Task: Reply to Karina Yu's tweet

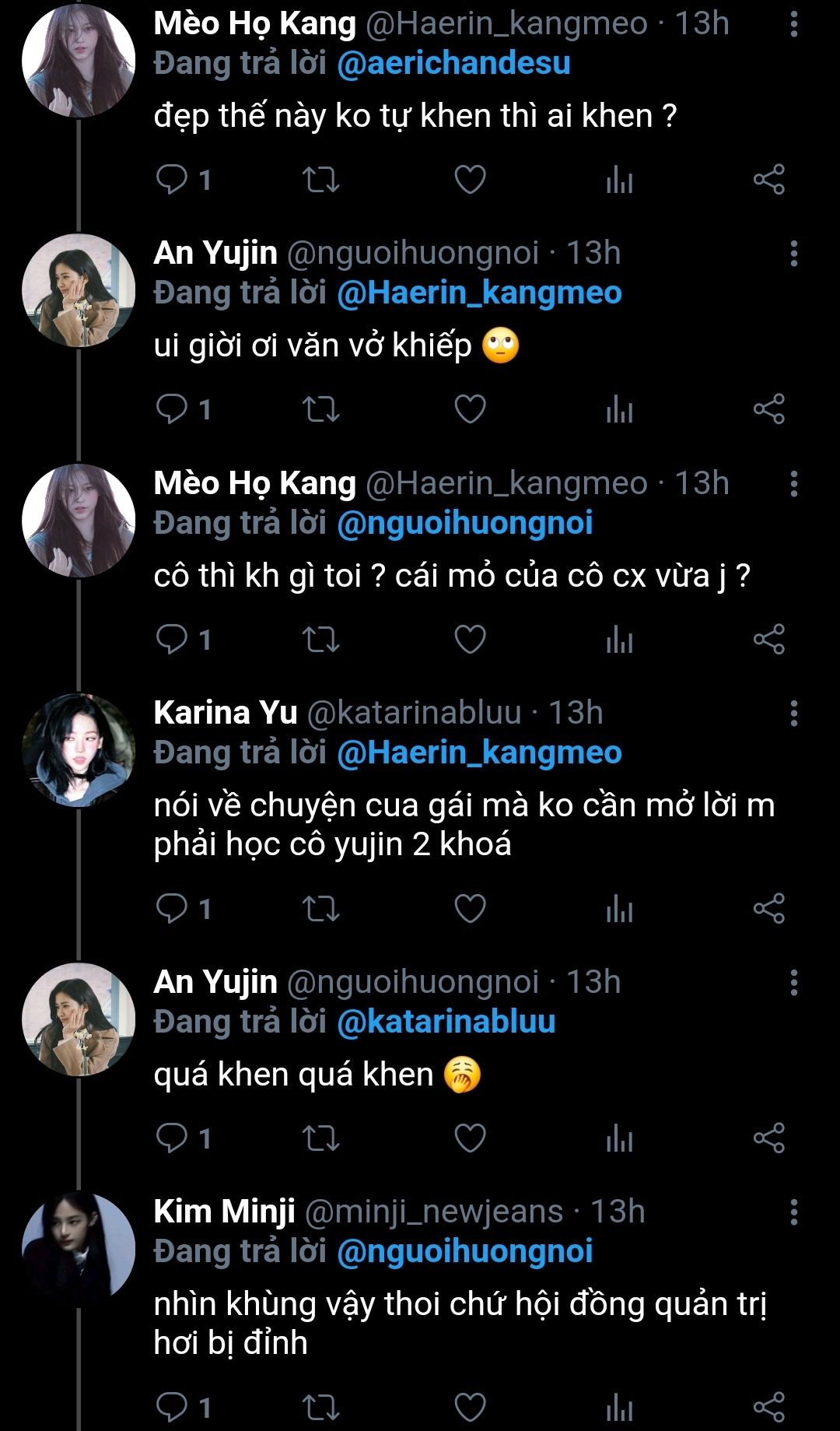Action: tap(172, 908)
